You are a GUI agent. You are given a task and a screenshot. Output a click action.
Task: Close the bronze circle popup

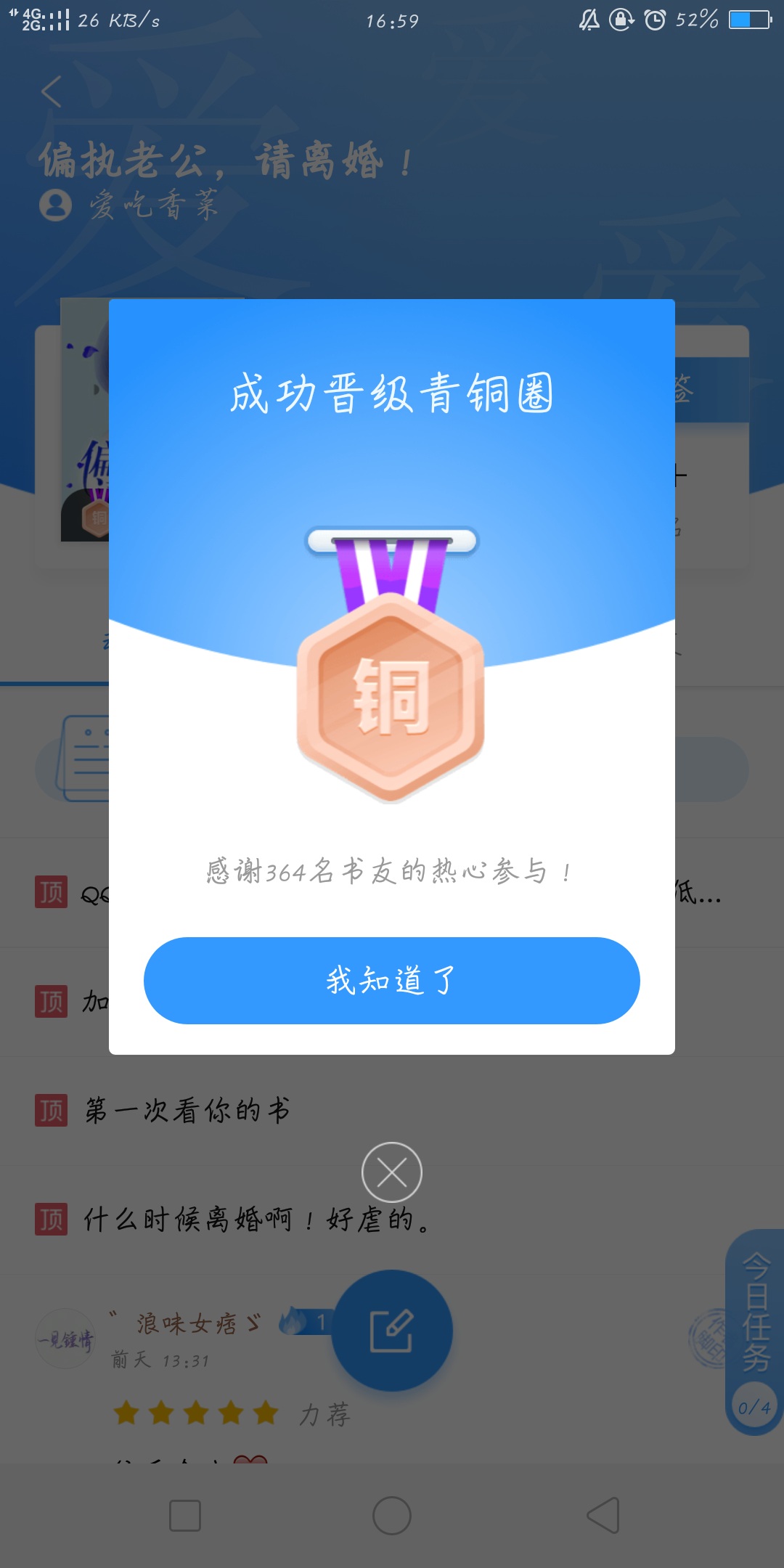pos(392,1172)
